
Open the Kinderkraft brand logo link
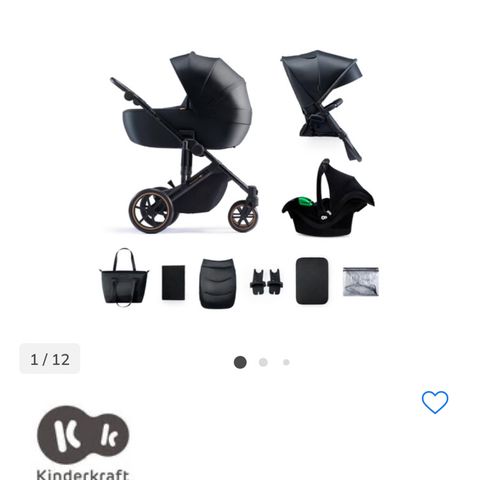(83, 442)
